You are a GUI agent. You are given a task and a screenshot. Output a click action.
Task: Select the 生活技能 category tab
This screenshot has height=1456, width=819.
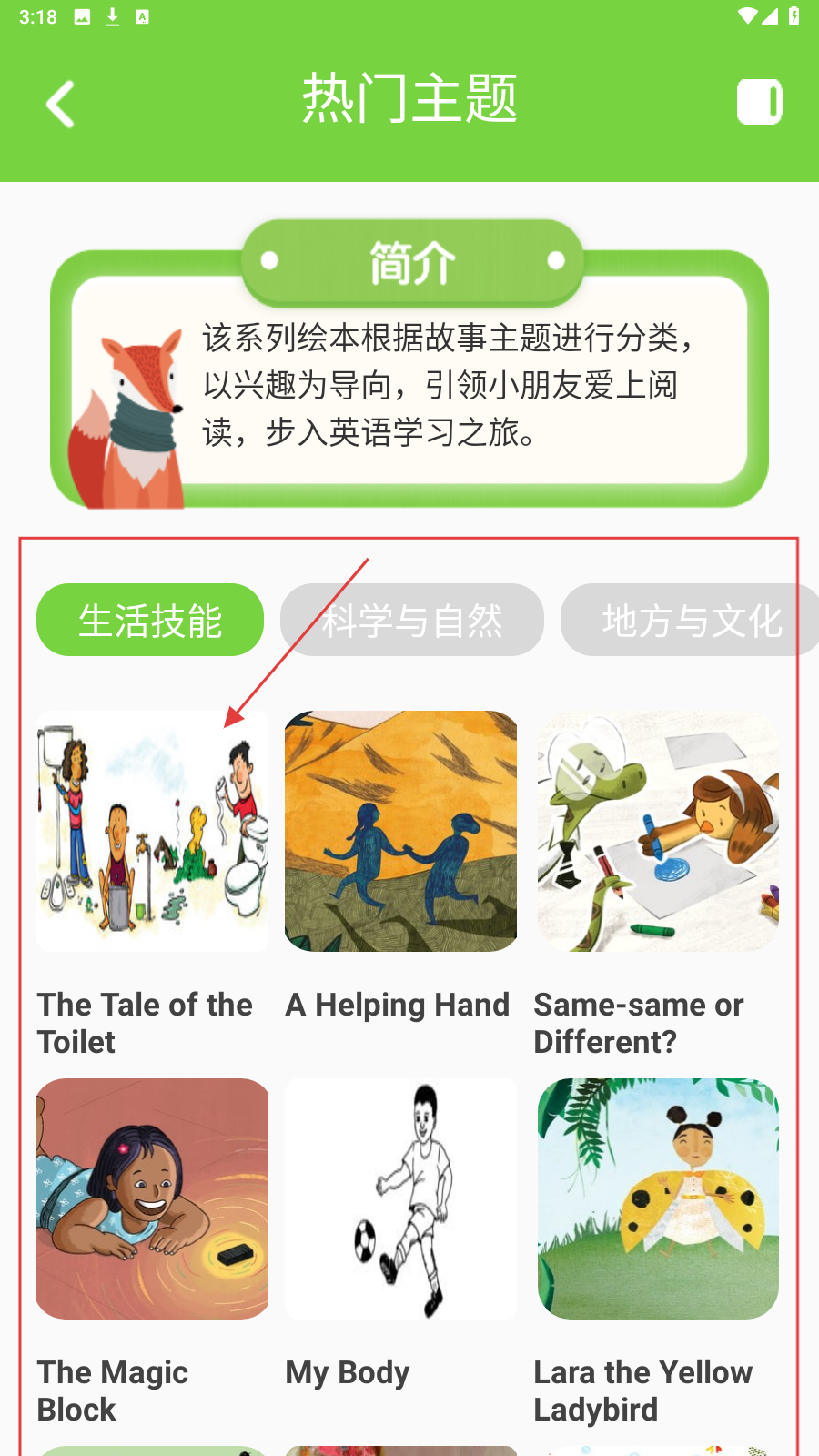150,621
